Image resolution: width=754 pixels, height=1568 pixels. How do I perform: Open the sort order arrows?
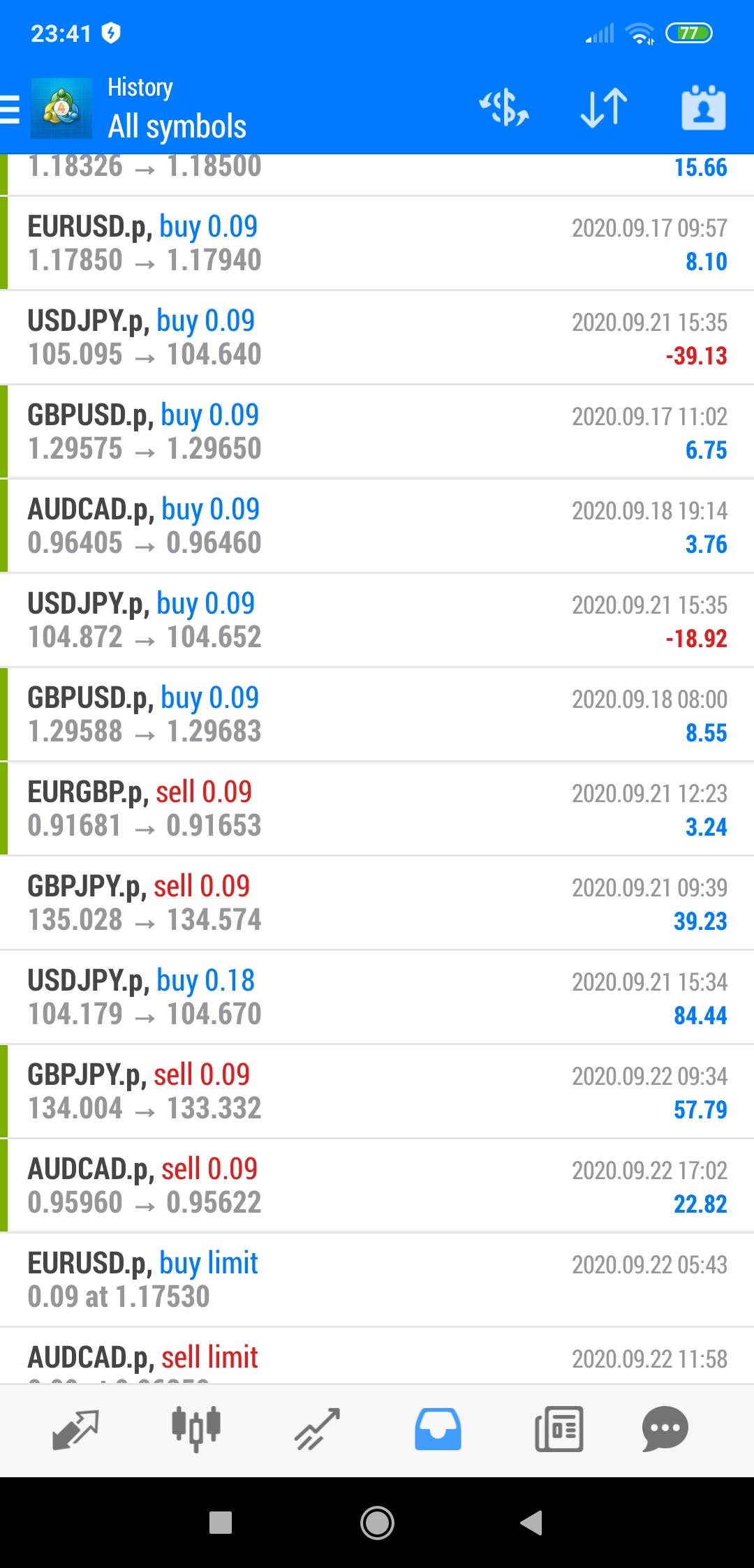point(604,108)
